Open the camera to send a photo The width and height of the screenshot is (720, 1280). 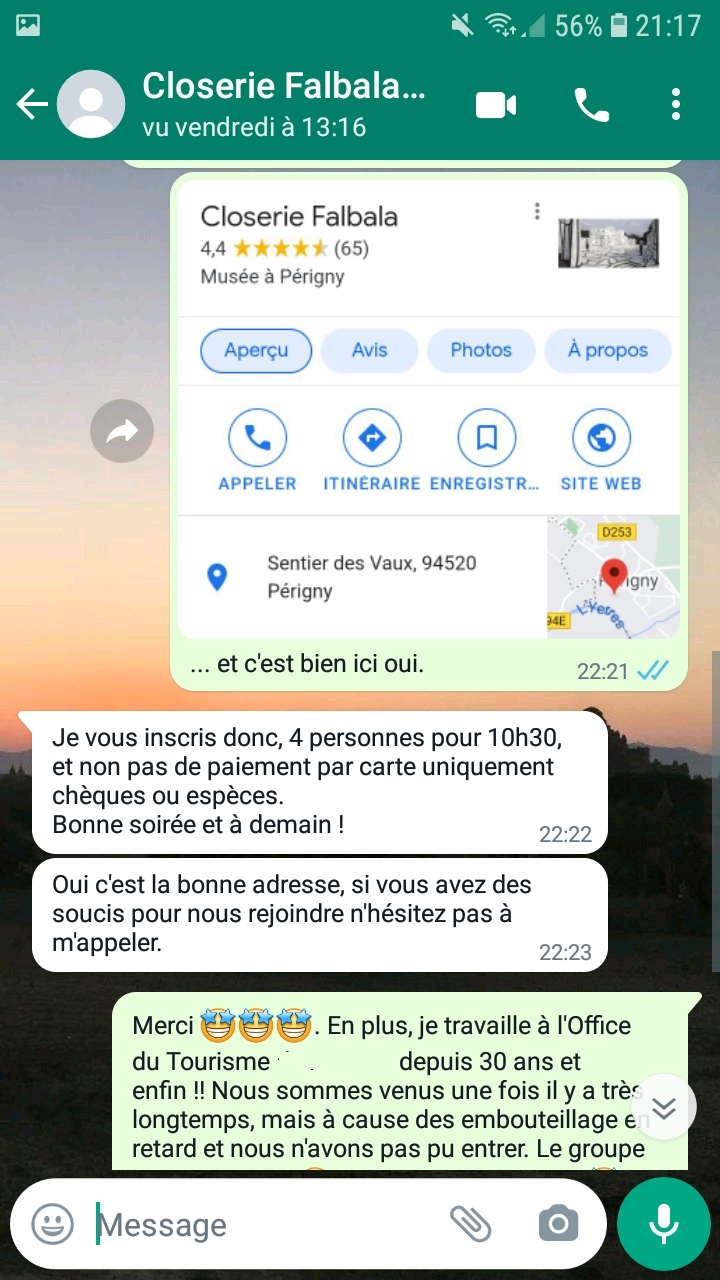point(558,1223)
